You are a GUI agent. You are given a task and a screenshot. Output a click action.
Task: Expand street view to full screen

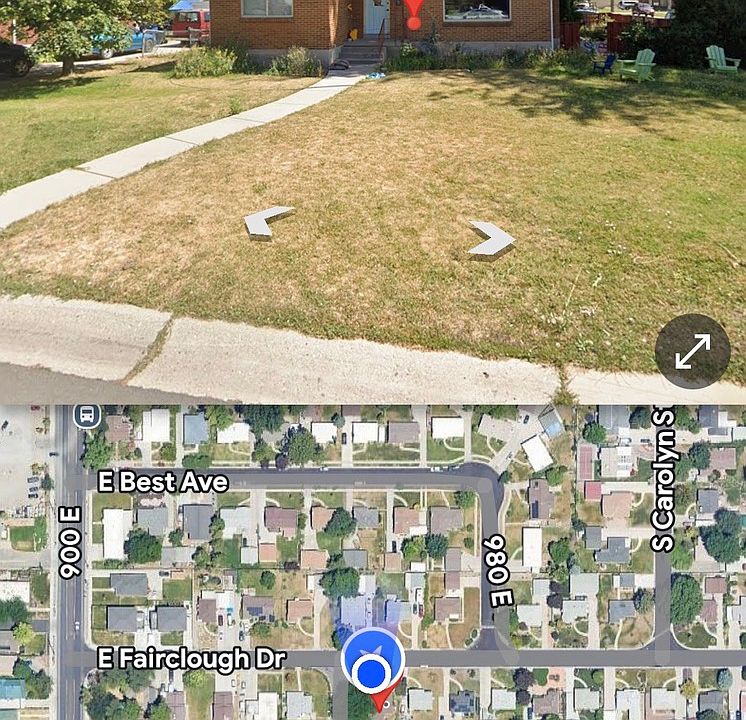tap(692, 351)
